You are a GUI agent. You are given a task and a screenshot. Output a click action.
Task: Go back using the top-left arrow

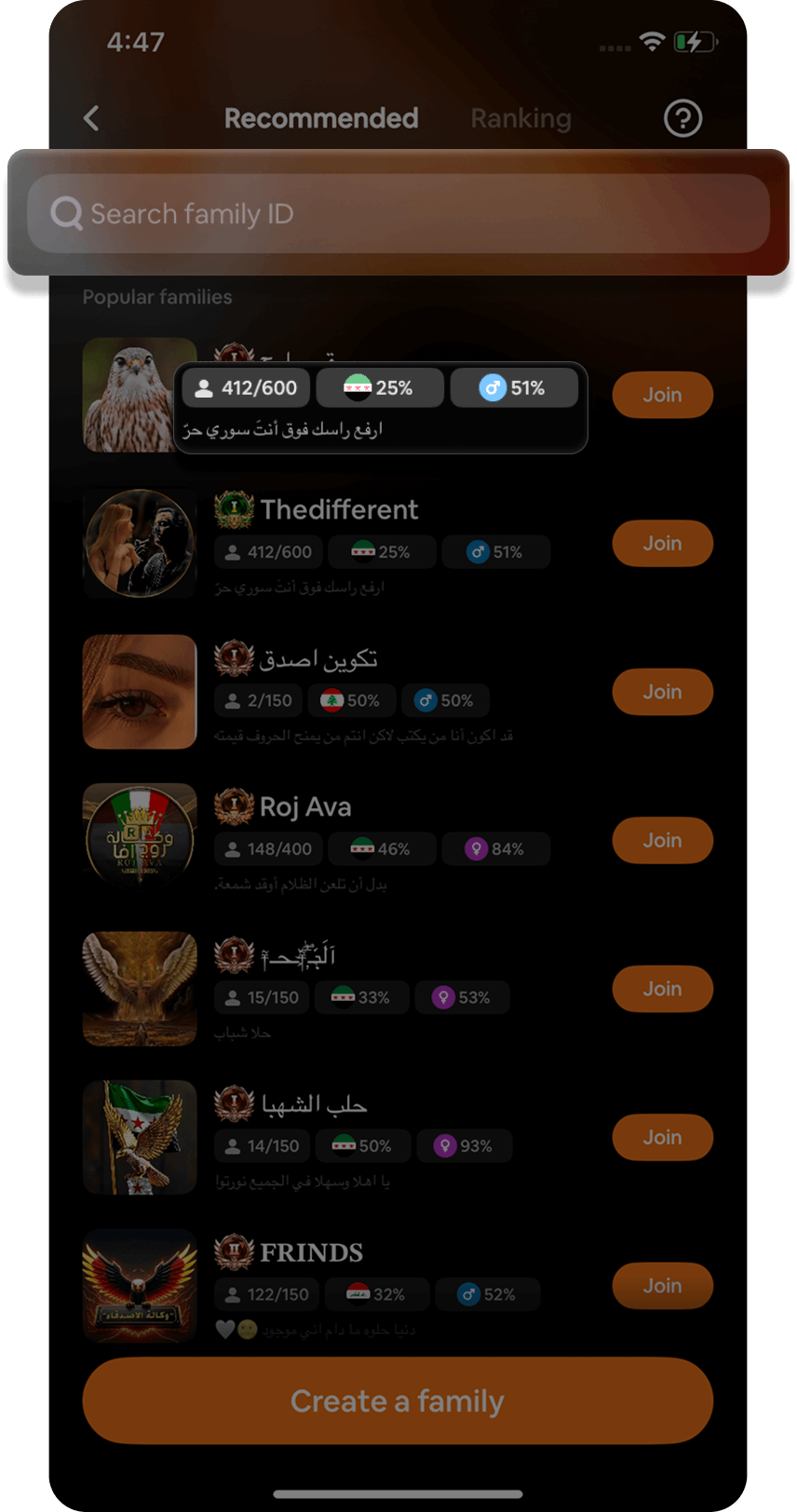click(x=91, y=118)
